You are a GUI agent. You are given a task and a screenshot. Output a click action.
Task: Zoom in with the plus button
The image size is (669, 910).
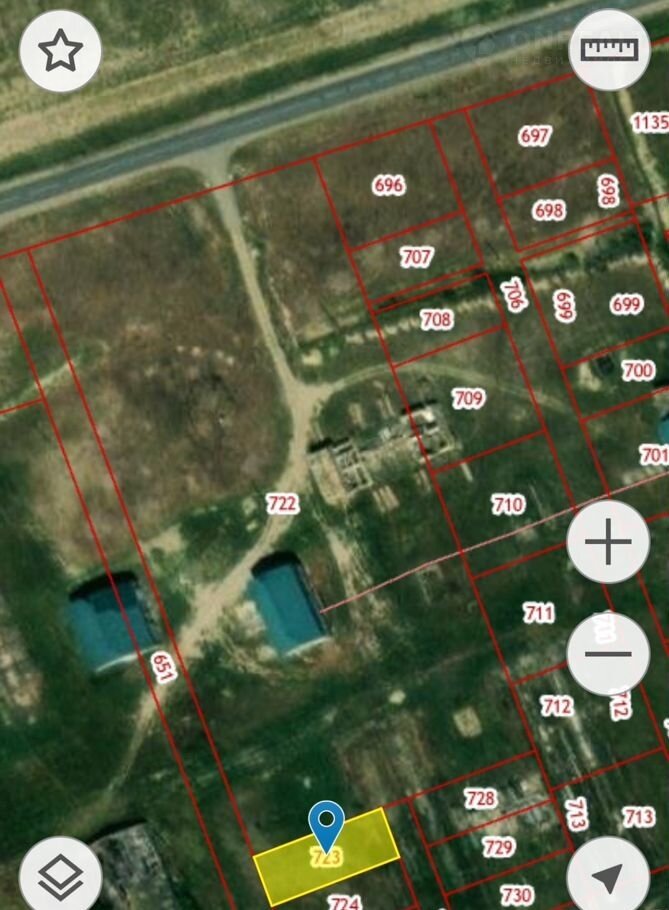608,542
